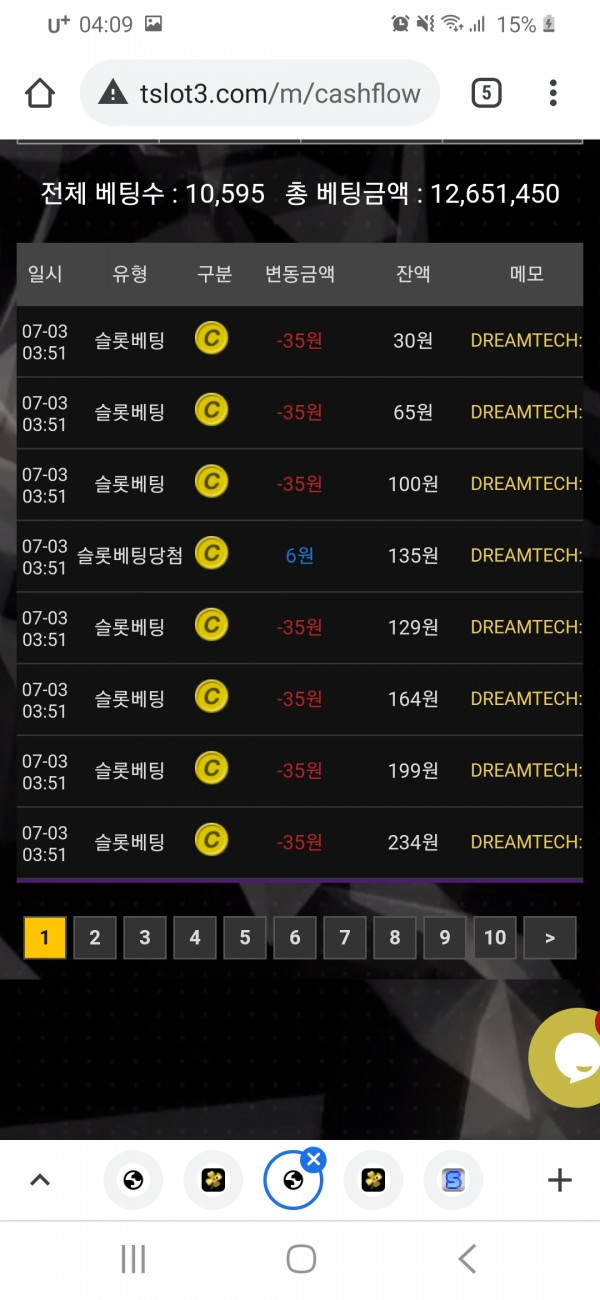Viewport: 600px width, 1300px height.
Task: Jump to page 10
Action: click(x=495, y=938)
